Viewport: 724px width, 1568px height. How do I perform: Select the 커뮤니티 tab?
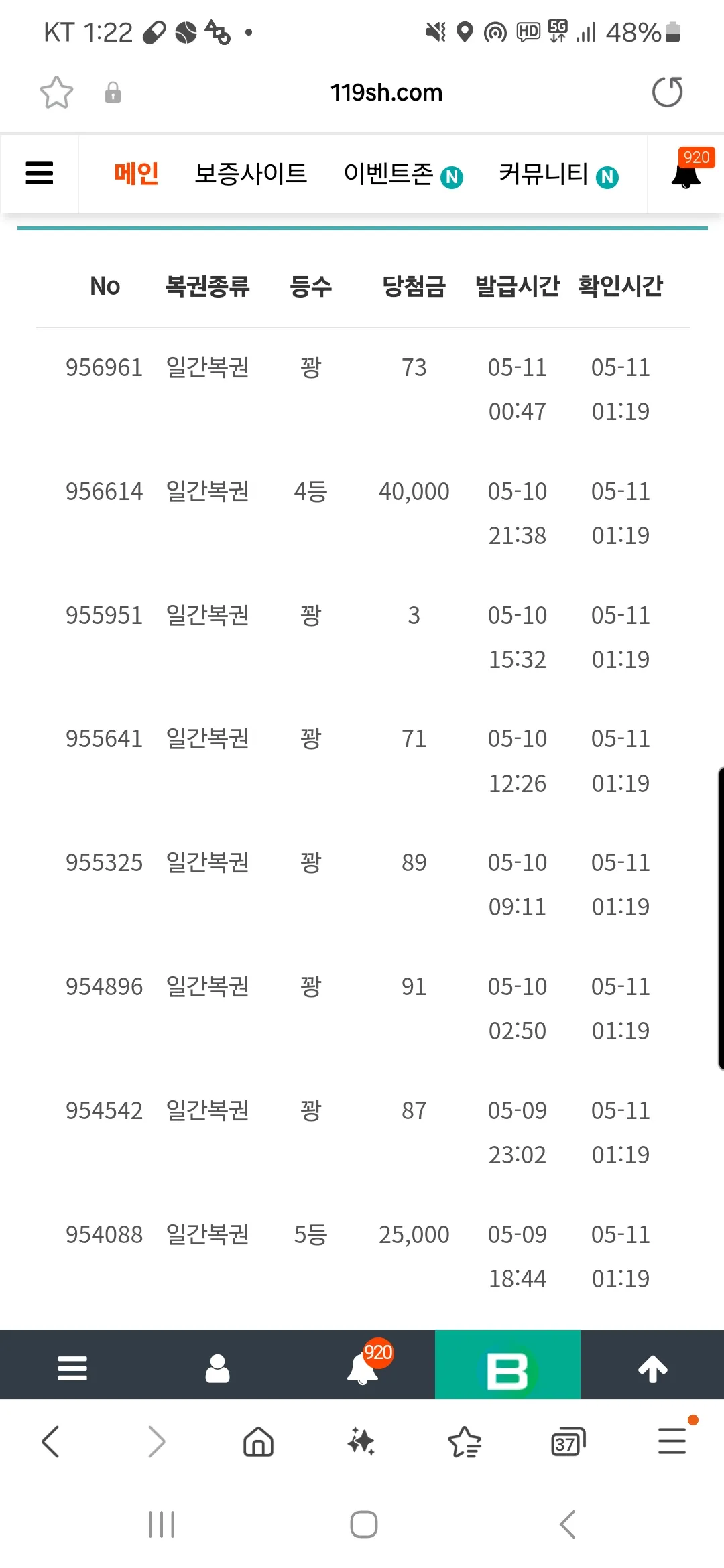[558, 174]
